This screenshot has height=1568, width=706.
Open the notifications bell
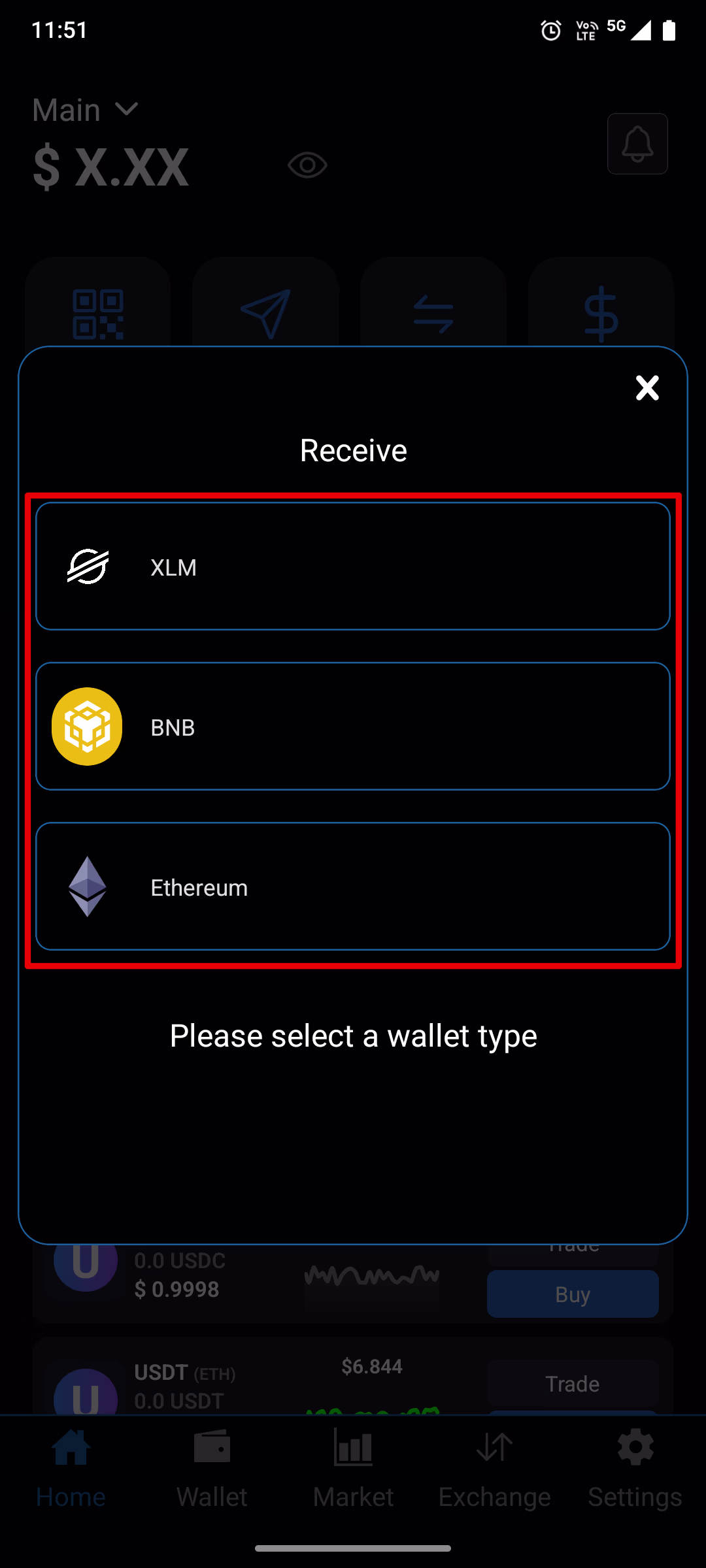click(637, 144)
